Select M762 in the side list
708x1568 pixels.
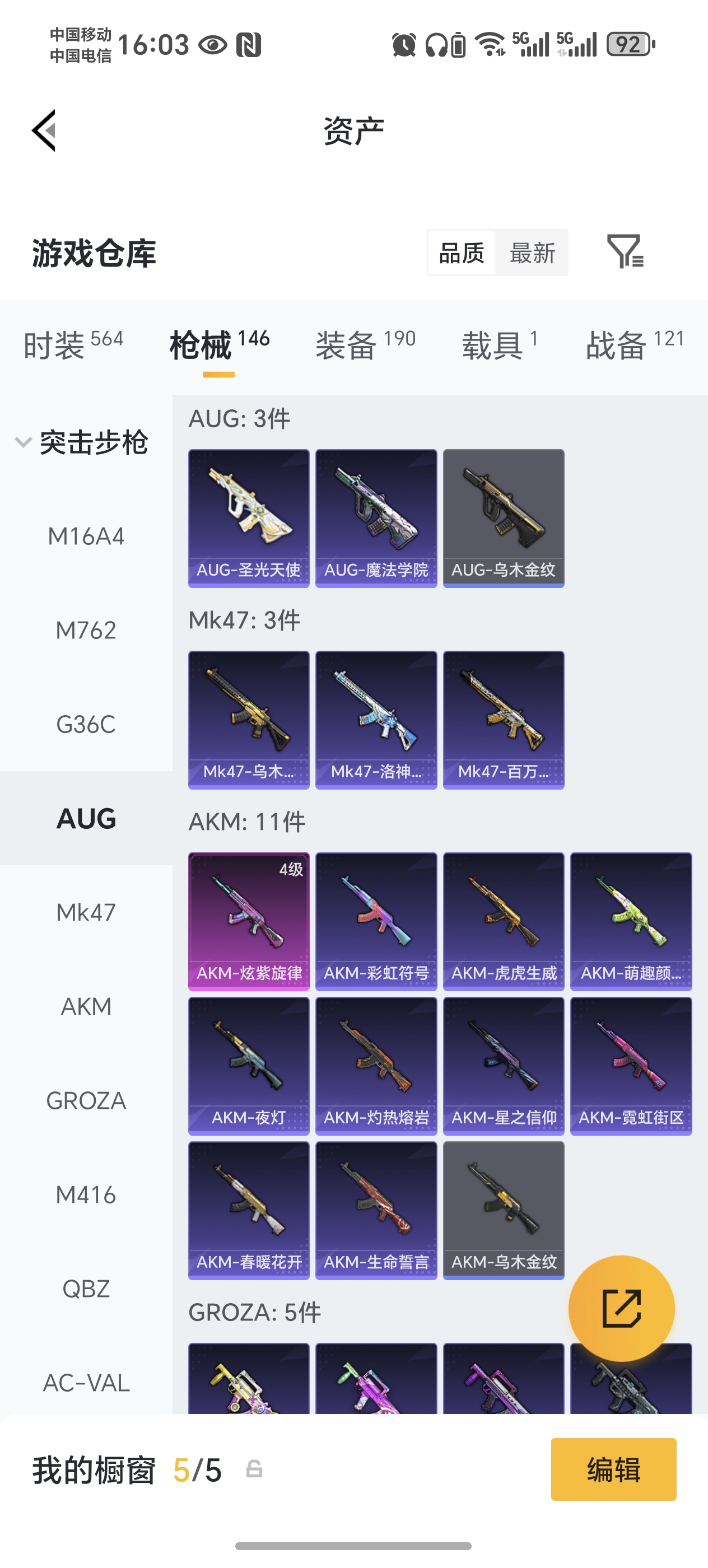86,630
